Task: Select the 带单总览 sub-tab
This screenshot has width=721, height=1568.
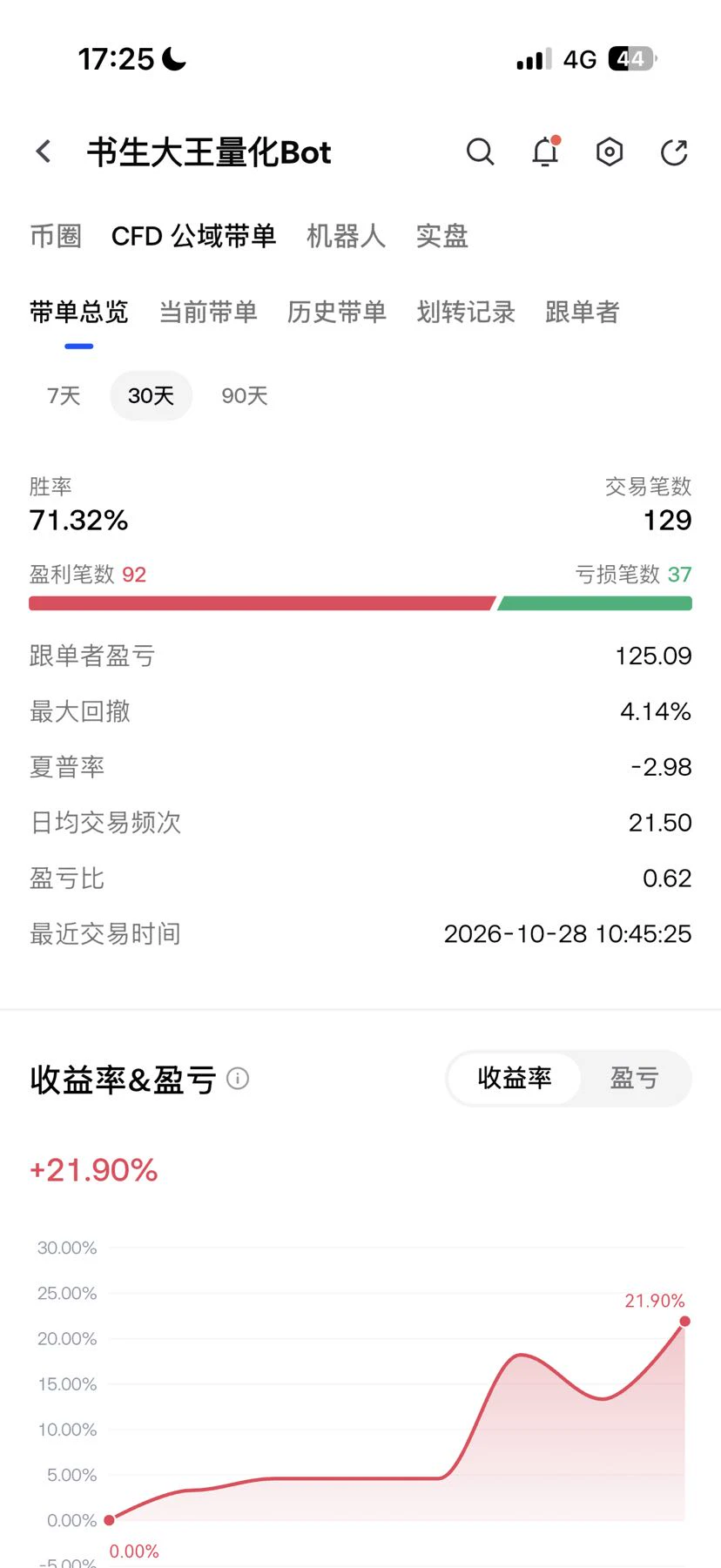Action: 79,312
